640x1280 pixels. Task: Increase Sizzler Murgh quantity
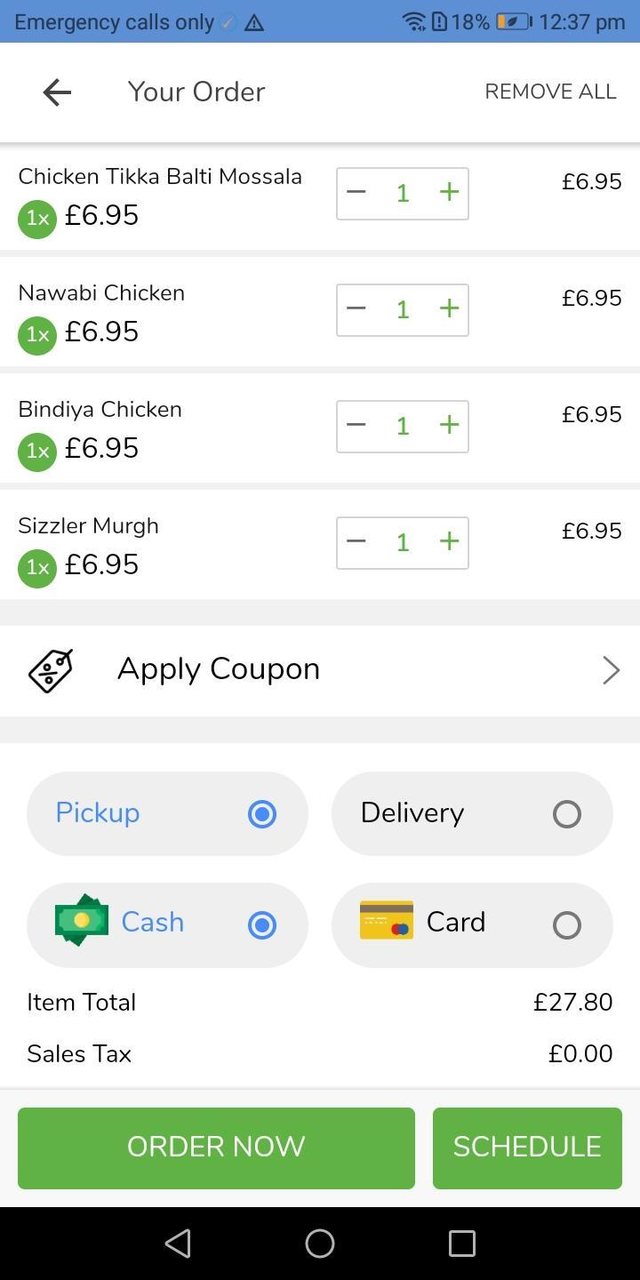[x=449, y=542]
